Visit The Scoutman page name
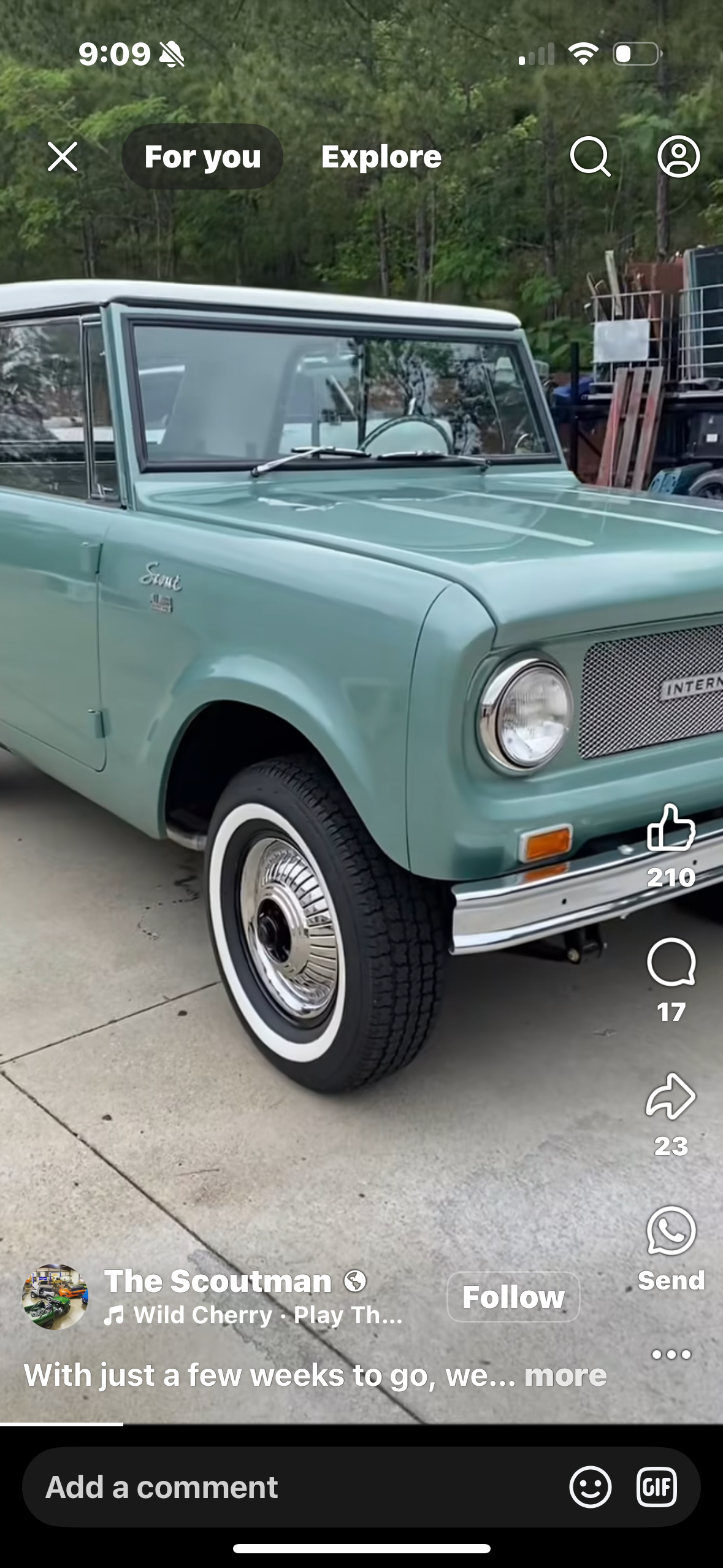The width and height of the screenshot is (723, 1568). 218,1281
